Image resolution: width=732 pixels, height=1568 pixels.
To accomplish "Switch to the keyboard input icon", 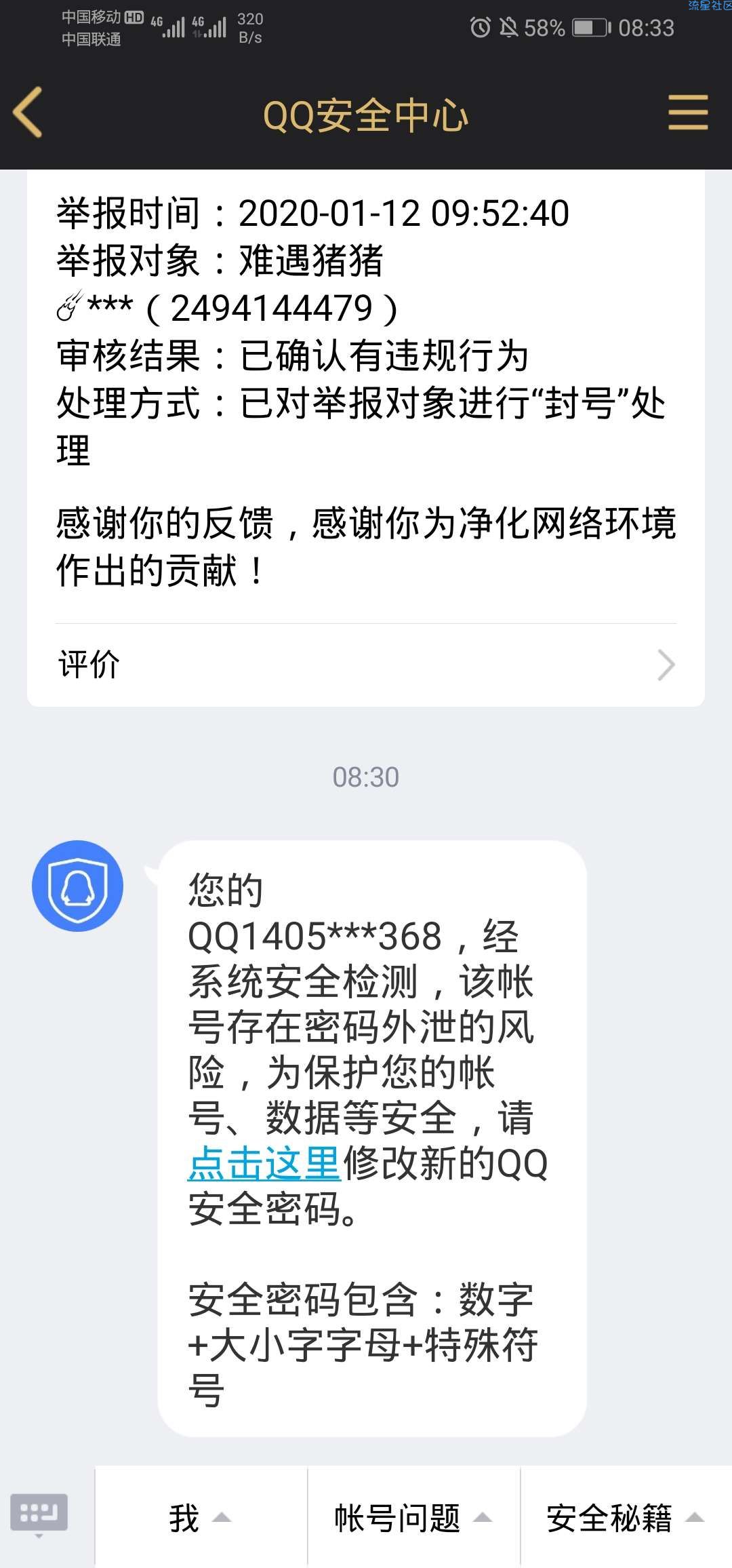I will pos(39,1514).
